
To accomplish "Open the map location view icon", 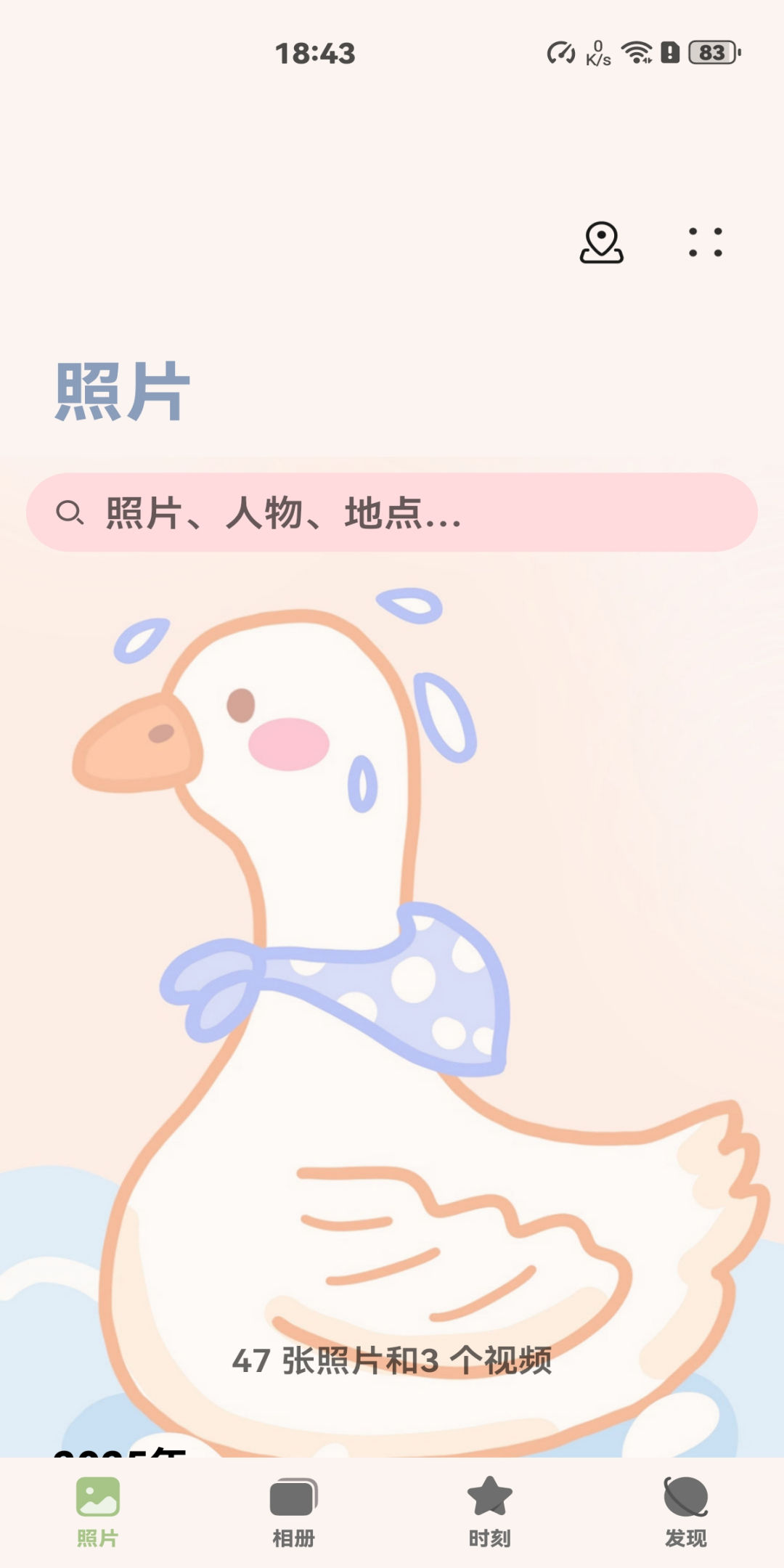I will 601,242.
